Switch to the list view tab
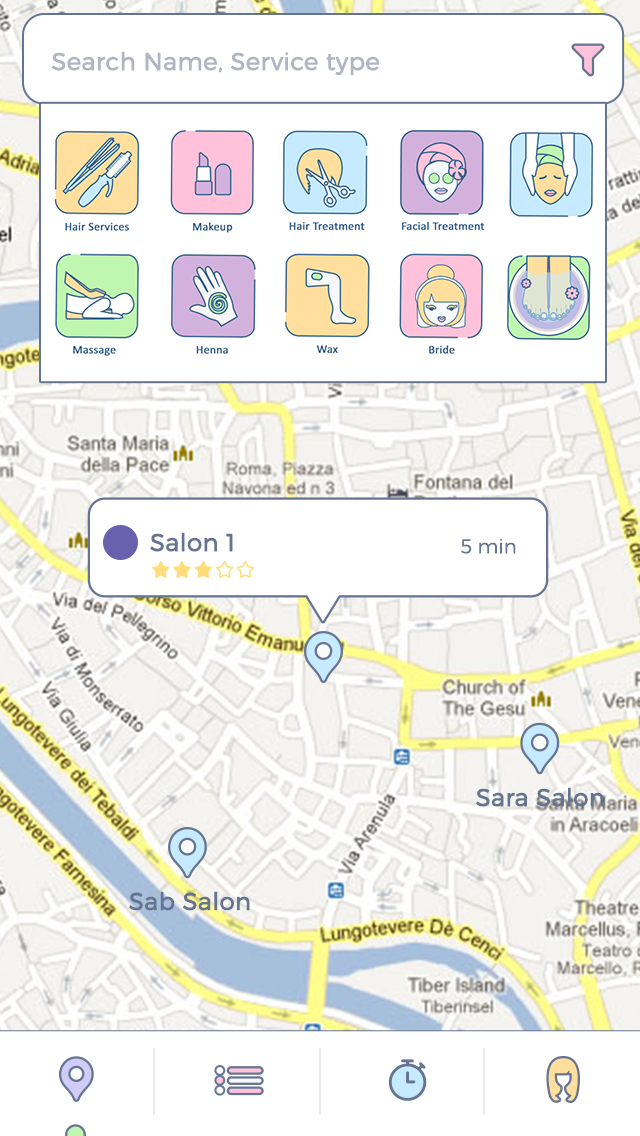Screen dimensions: 640x1136 coord(238,1080)
